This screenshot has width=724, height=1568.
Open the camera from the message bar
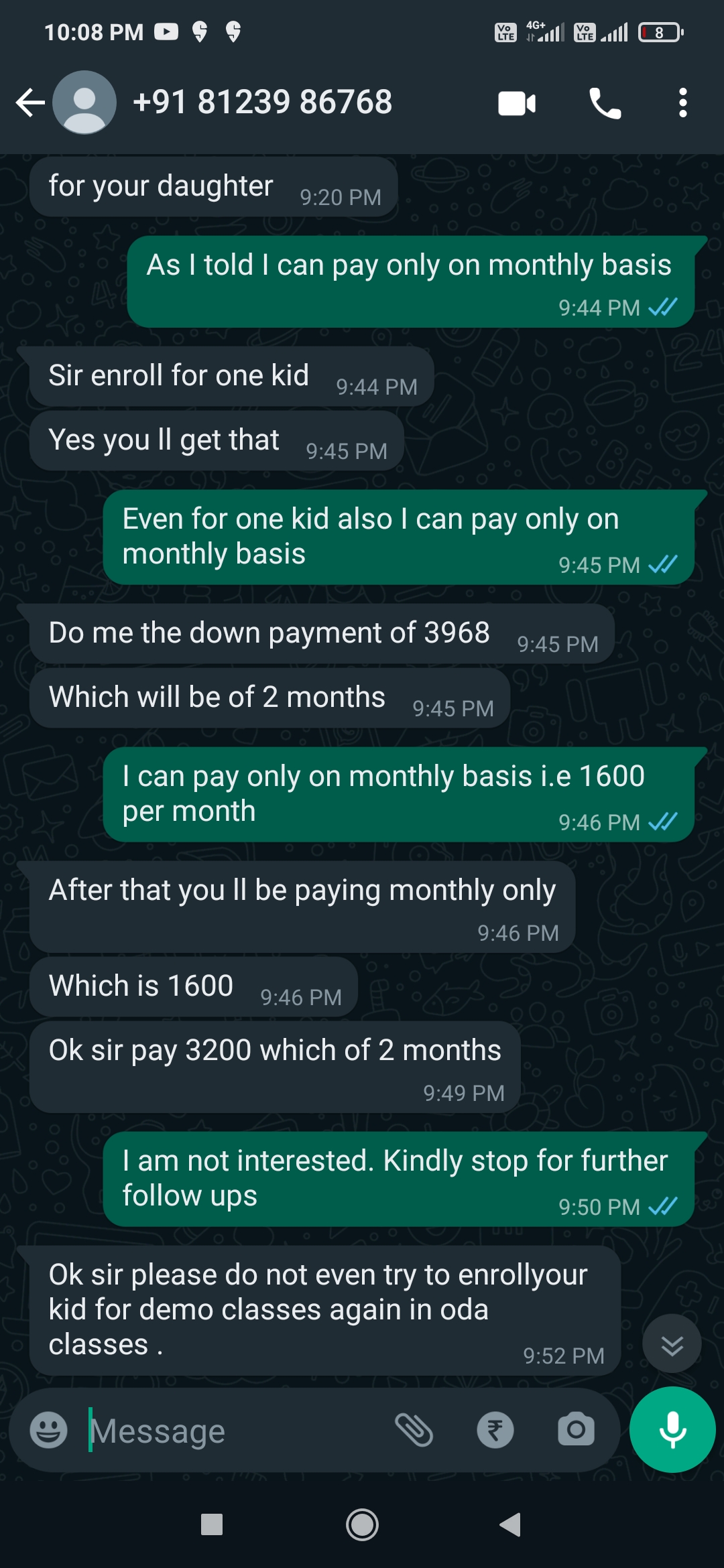[x=576, y=1430]
